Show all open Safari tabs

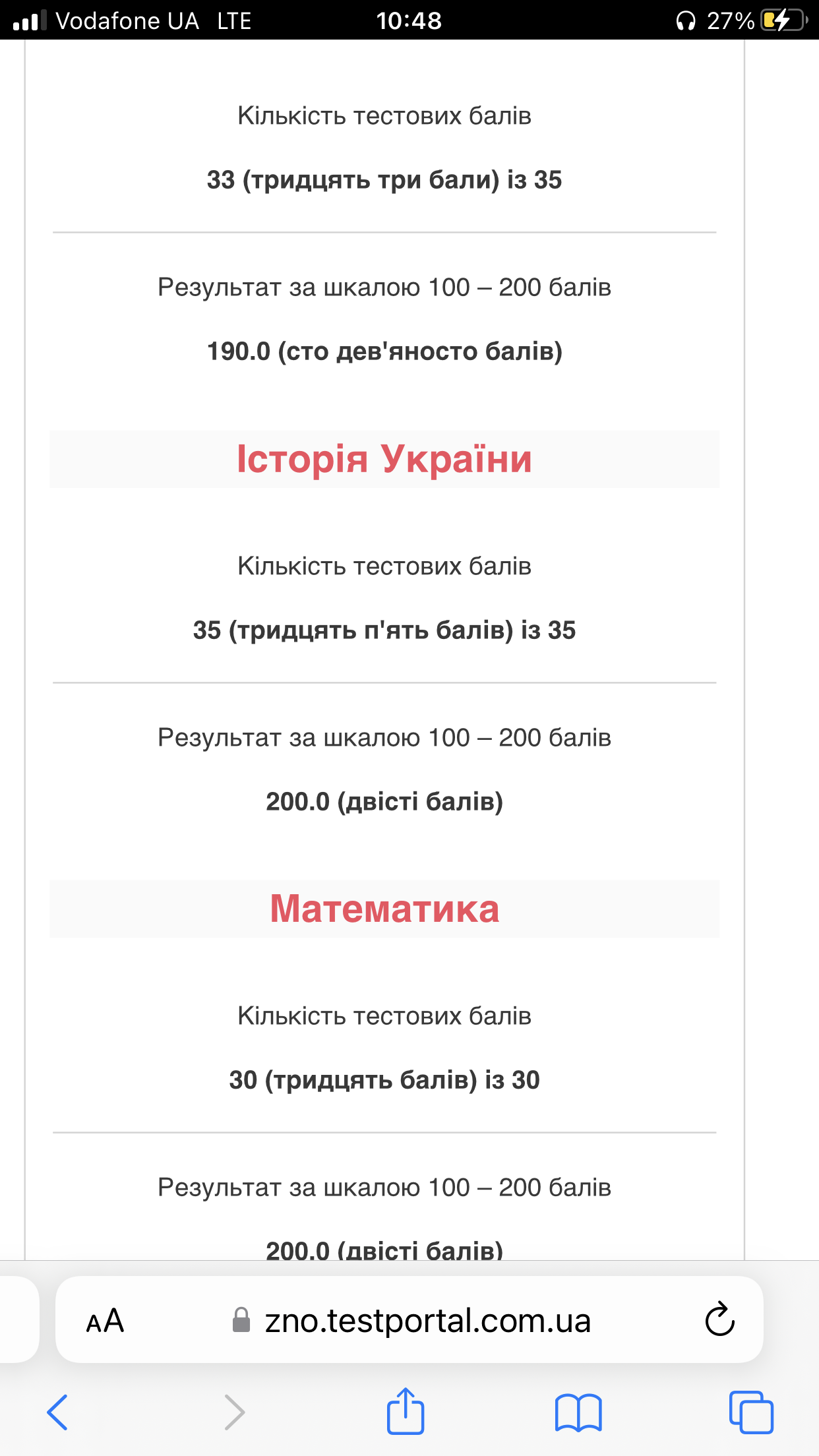pyautogui.click(x=751, y=1412)
